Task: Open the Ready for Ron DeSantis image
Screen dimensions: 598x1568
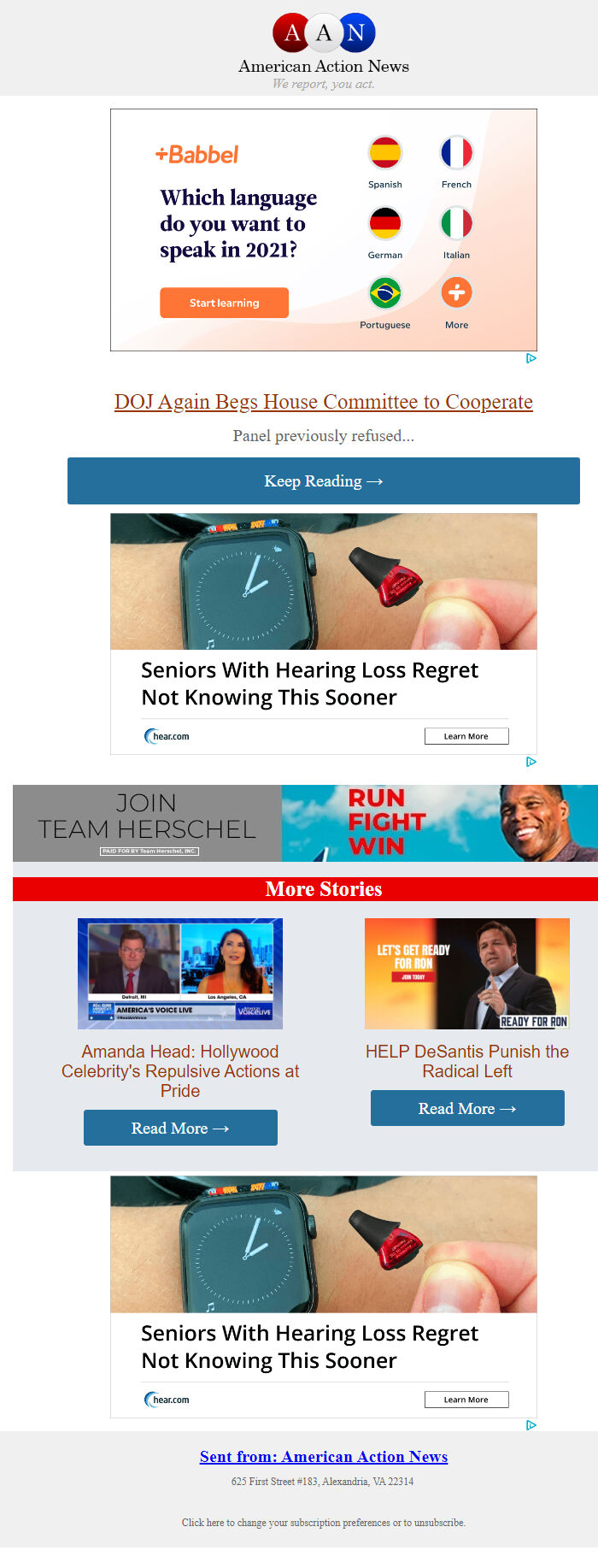Action: (467, 973)
